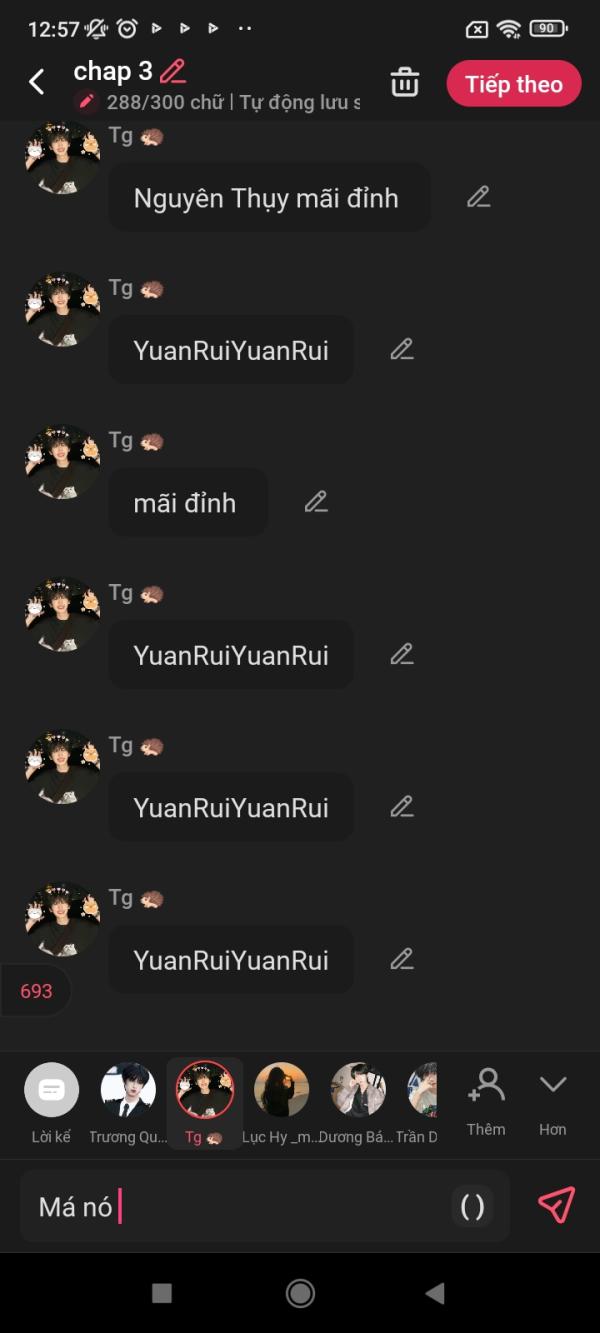This screenshot has width=600, height=1333.
Task: Send the typed message
Action: click(556, 1205)
